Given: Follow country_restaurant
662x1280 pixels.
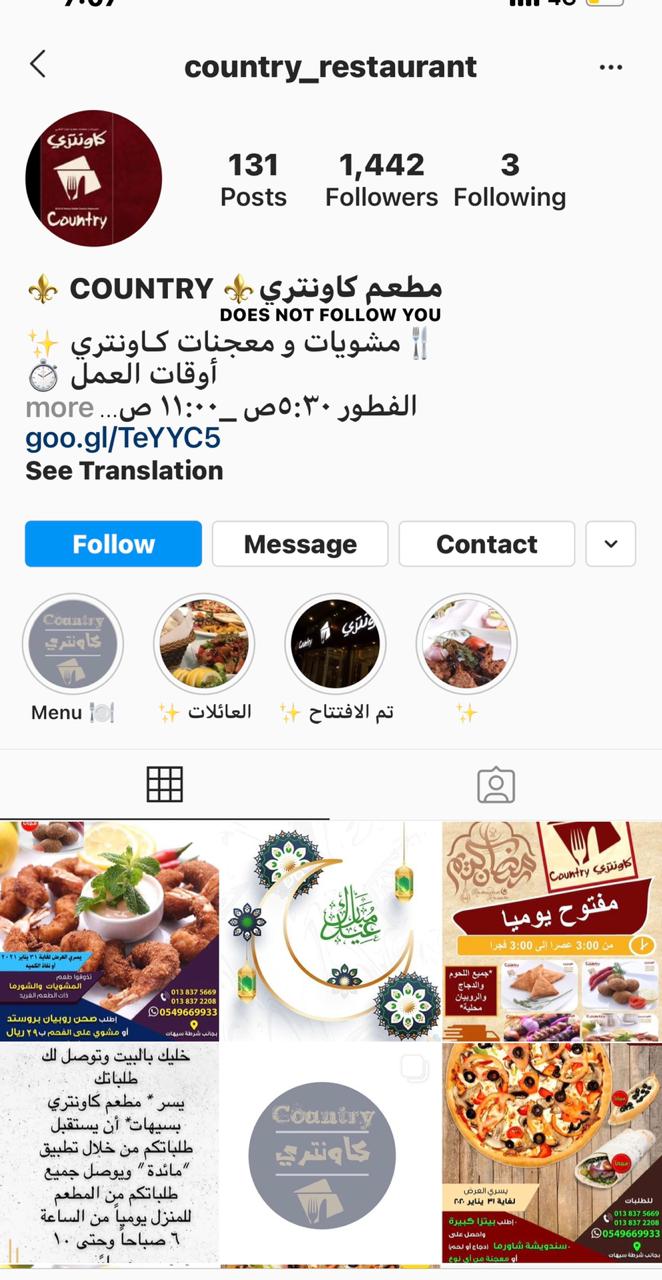Looking at the screenshot, I should (113, 544).
